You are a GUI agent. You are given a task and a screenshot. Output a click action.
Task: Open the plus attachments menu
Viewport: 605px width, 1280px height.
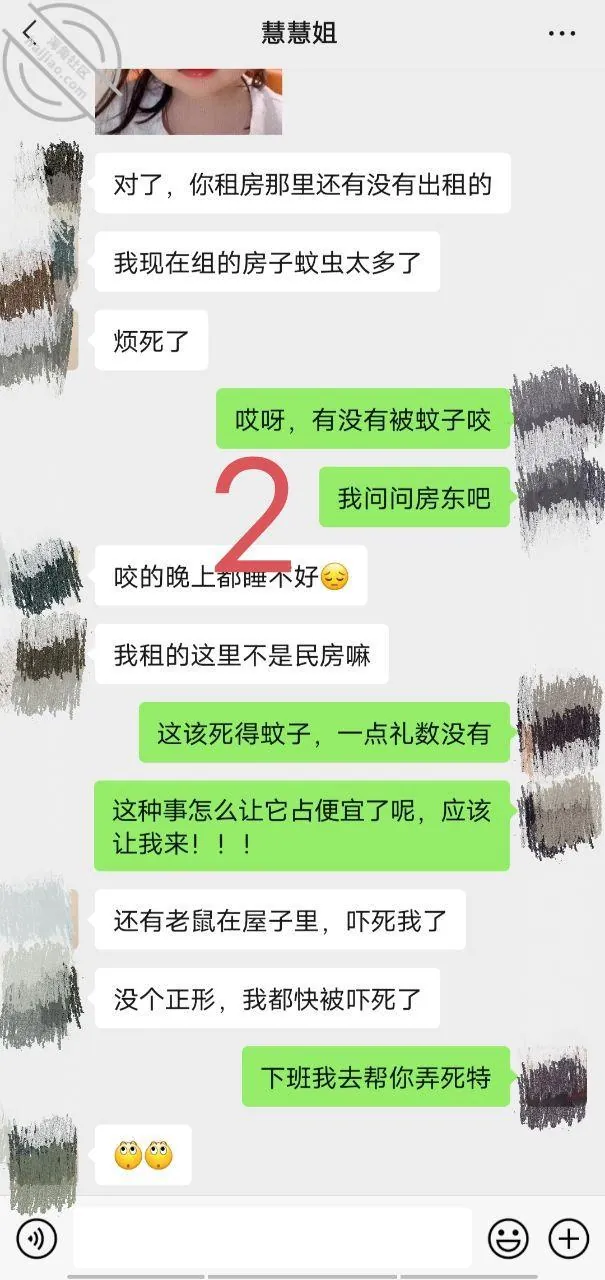tap(568, 1239)
